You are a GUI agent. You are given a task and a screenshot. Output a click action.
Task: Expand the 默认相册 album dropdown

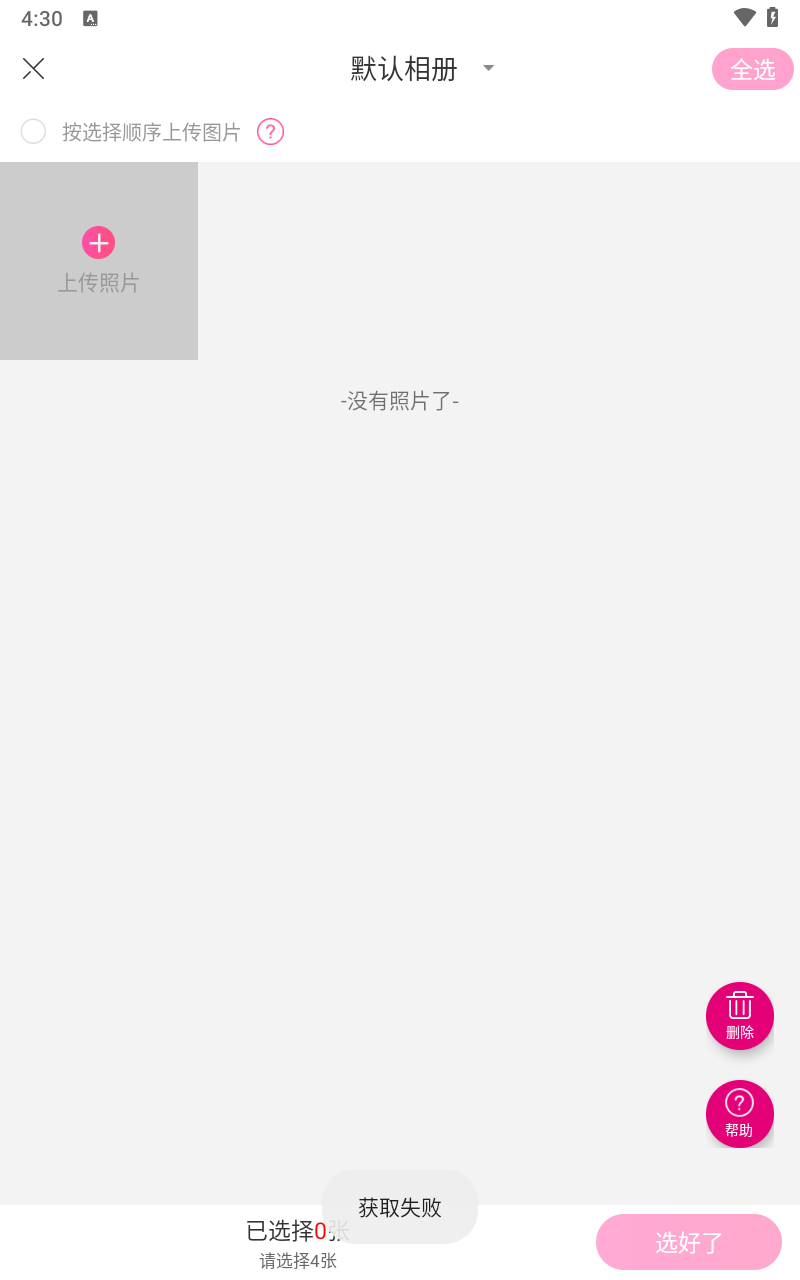[x=487, y=68]
